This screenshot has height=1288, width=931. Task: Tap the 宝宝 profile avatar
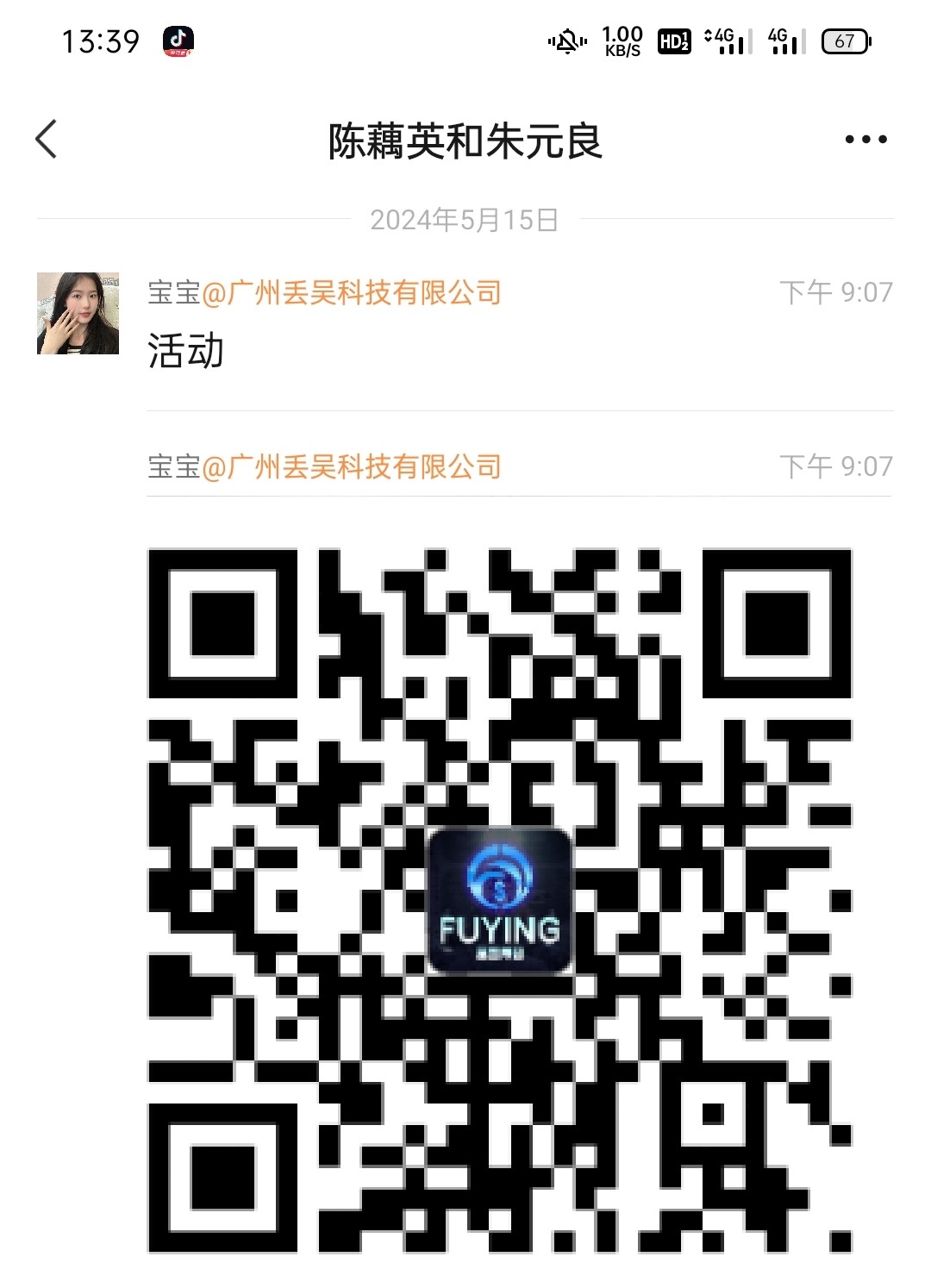(x=78, y=314)
